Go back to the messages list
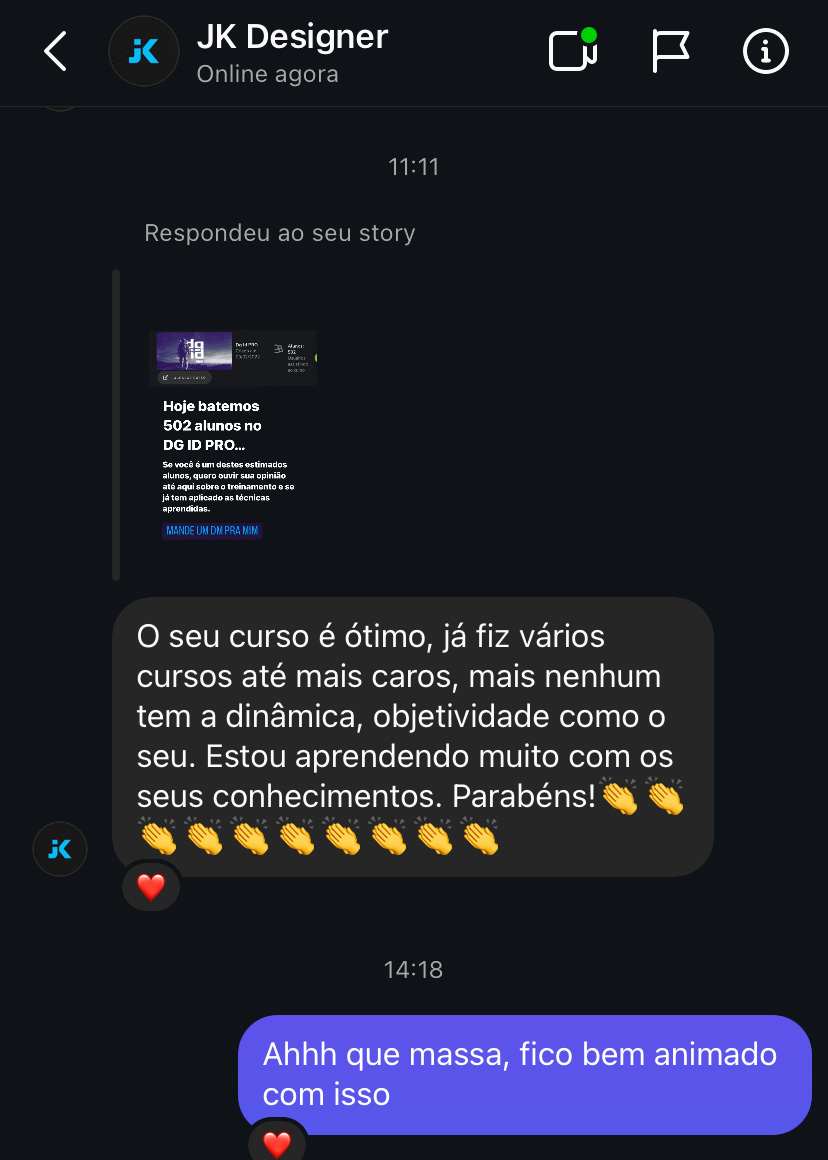828x1160 pixels. tap(56, 52)
